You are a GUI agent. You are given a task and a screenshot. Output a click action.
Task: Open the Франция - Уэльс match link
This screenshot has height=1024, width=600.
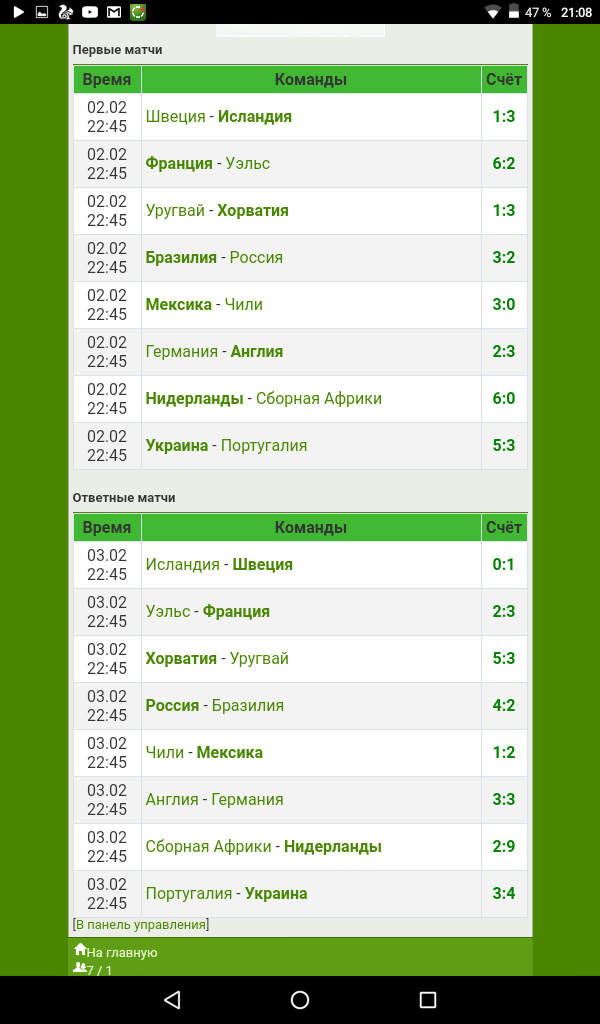click(208, 164)
